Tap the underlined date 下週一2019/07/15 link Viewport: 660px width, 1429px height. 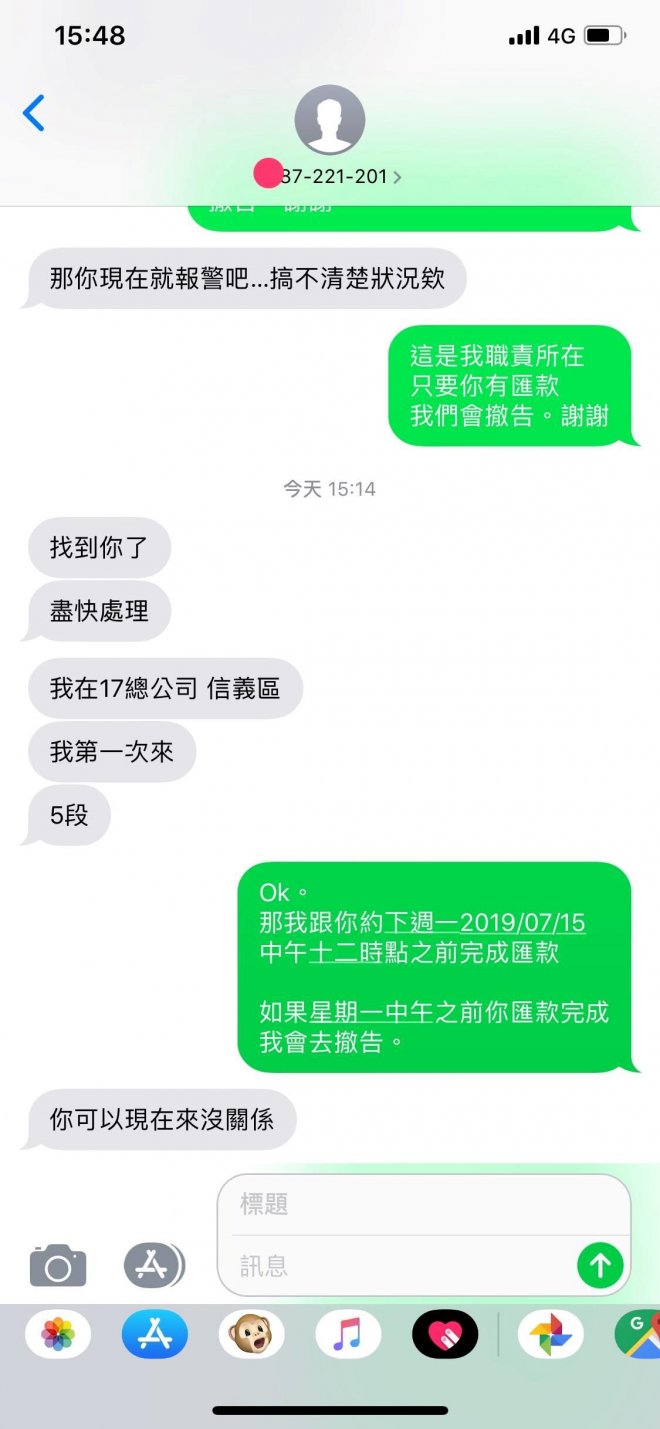click(x=485, y=922)
